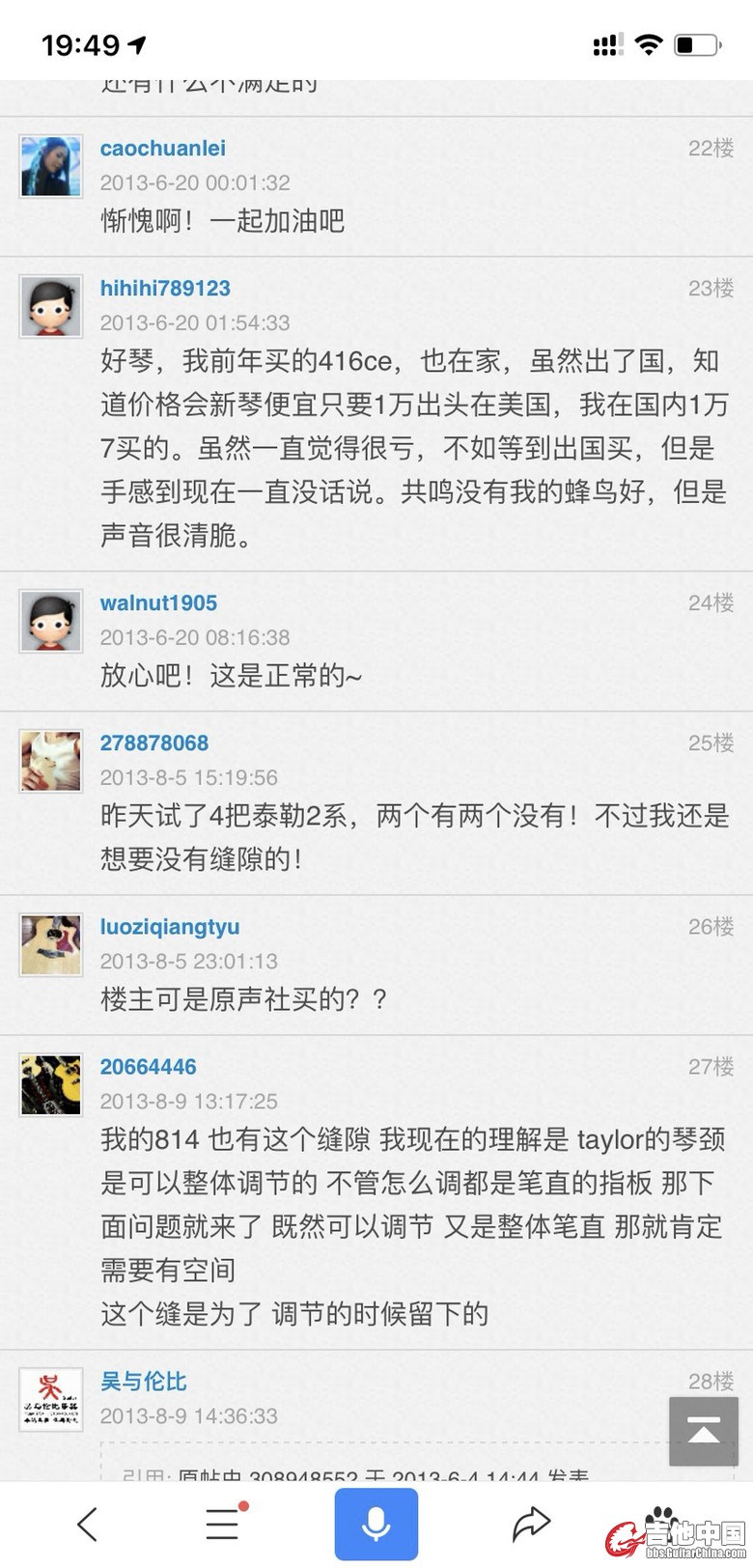Open luoziqiangtyu's profile link

click(x=170, y=927)
